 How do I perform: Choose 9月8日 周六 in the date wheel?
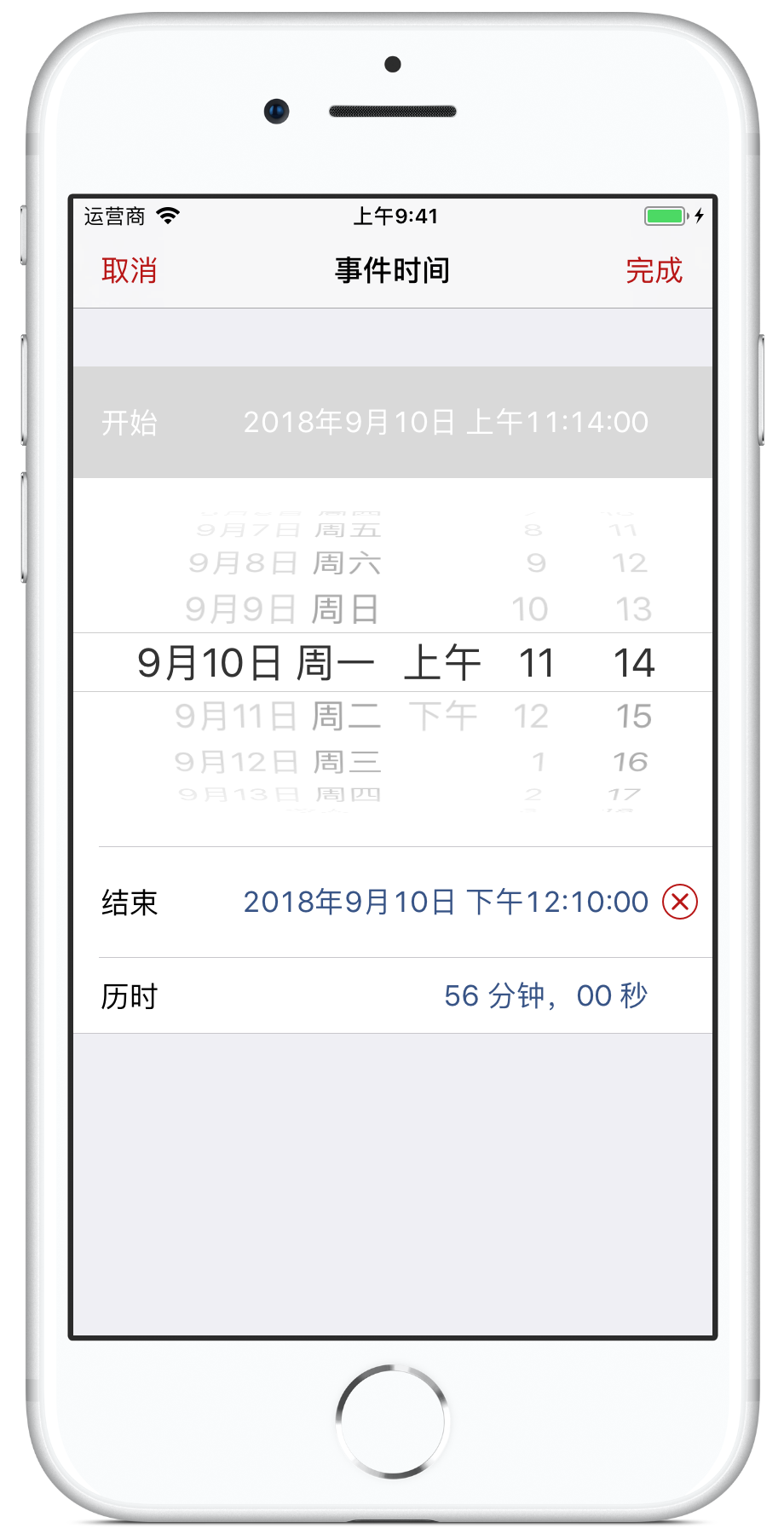(285, 562)
